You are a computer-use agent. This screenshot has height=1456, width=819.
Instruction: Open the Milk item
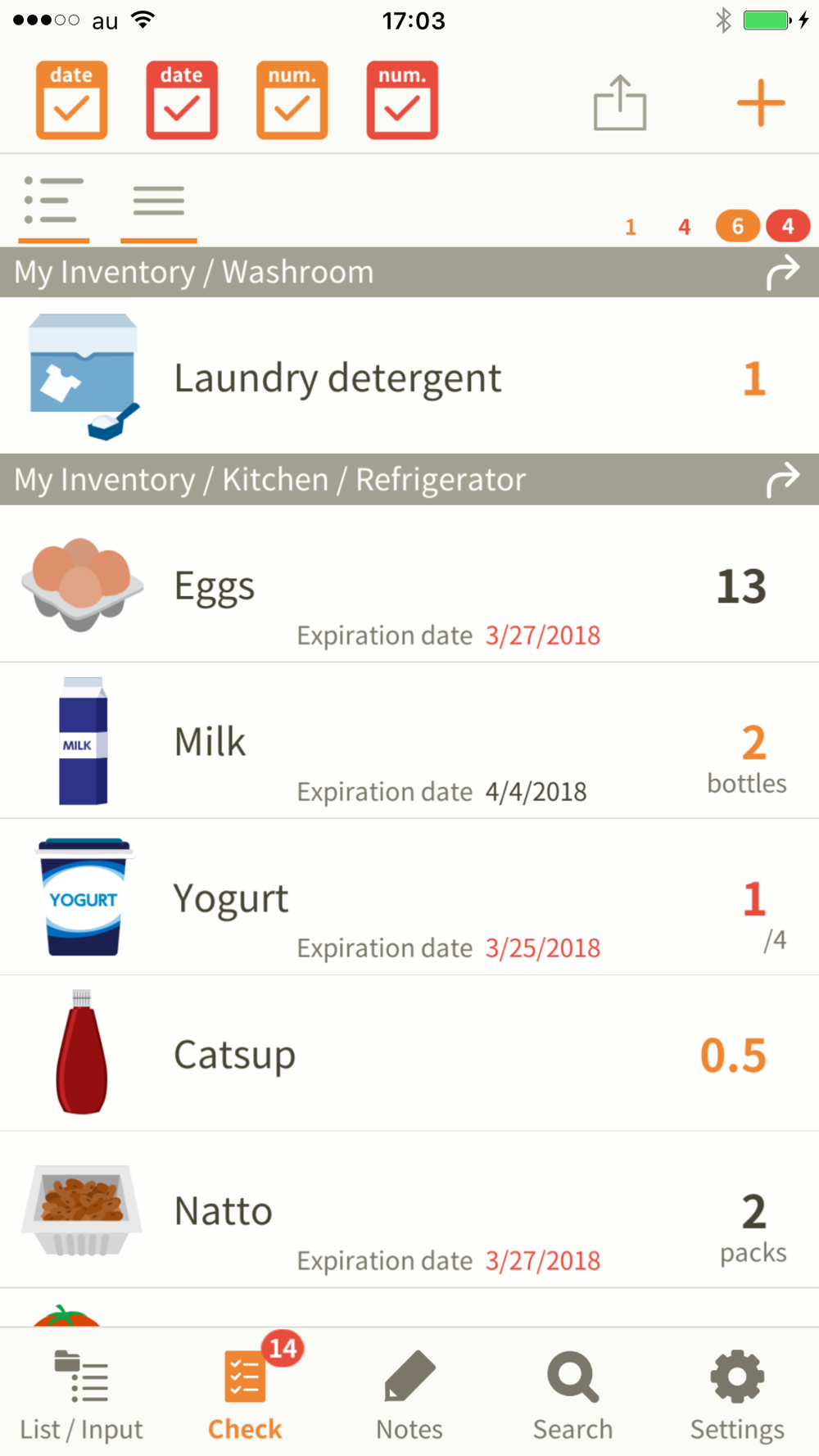tap(409, 740)
